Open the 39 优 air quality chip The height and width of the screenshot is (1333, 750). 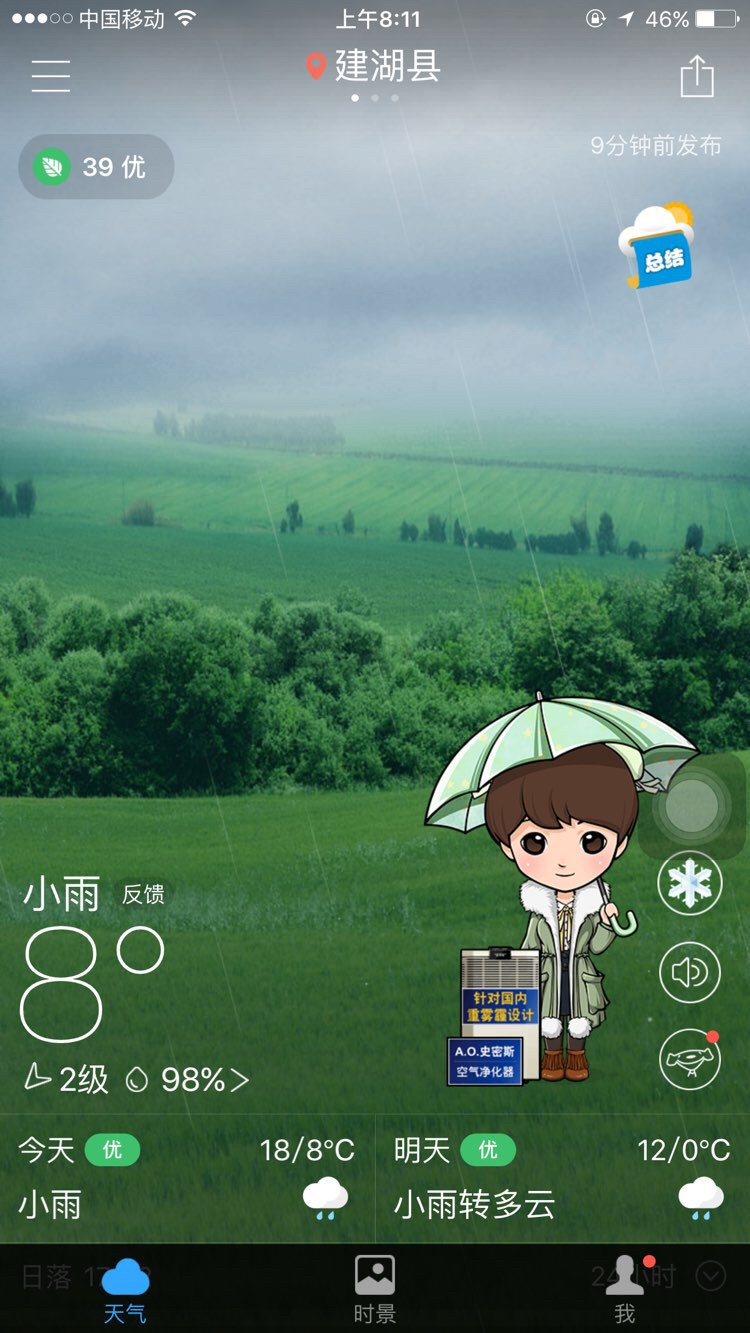pos(96,166)
